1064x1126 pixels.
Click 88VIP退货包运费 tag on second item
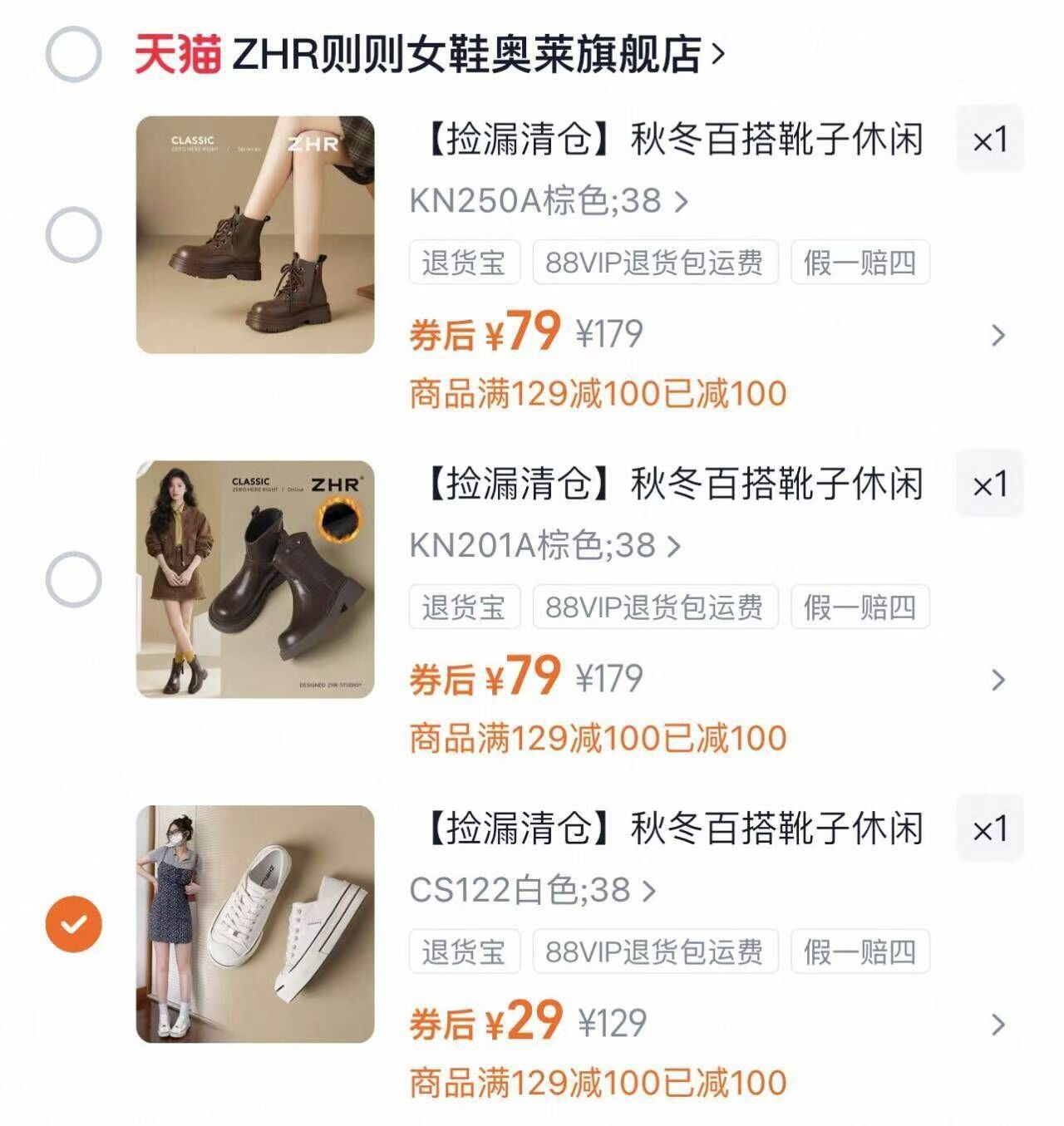(x=653, y=608)
